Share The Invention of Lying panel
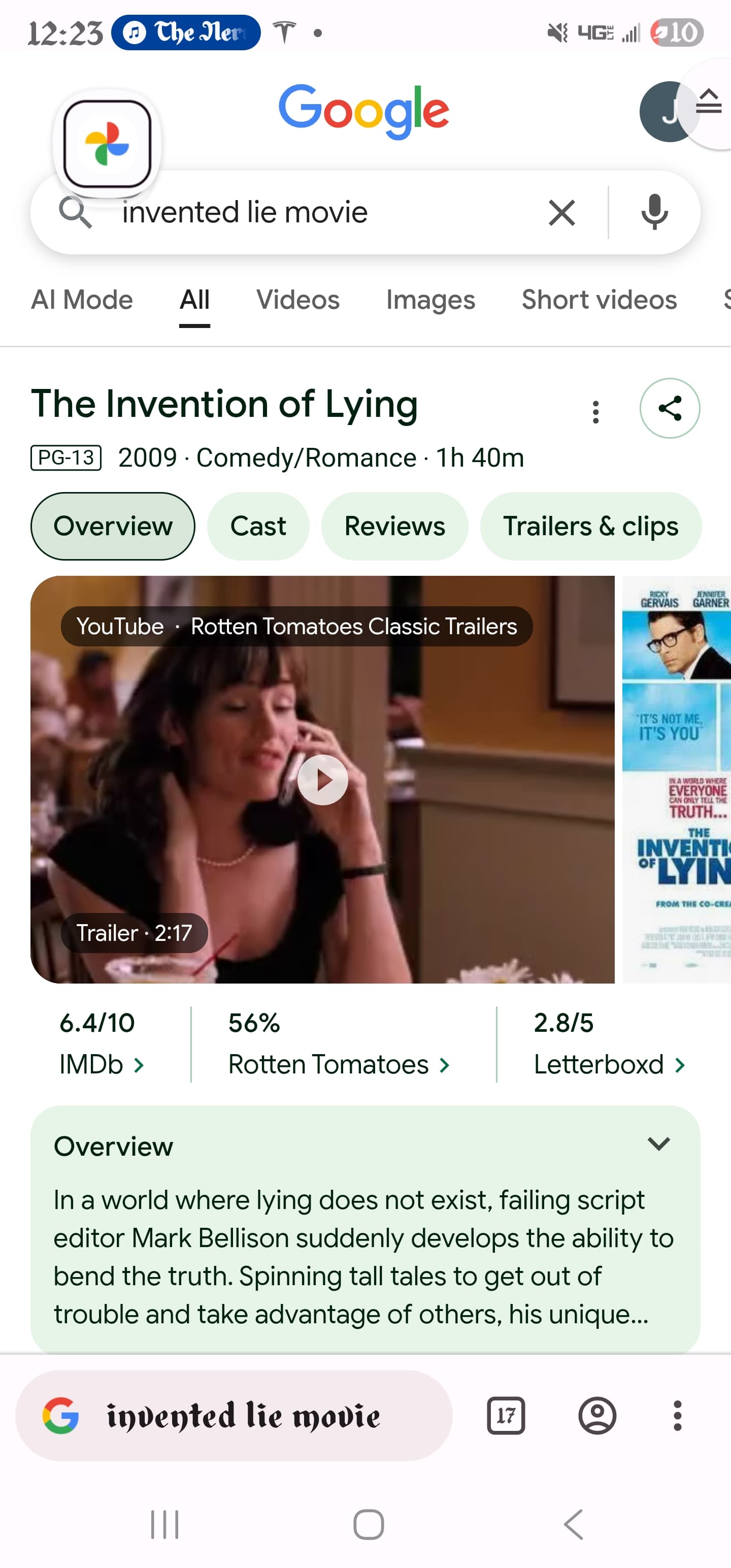The height and width of the screenshot is (1568, 731). pyautogui.click(x=670, y=408)
